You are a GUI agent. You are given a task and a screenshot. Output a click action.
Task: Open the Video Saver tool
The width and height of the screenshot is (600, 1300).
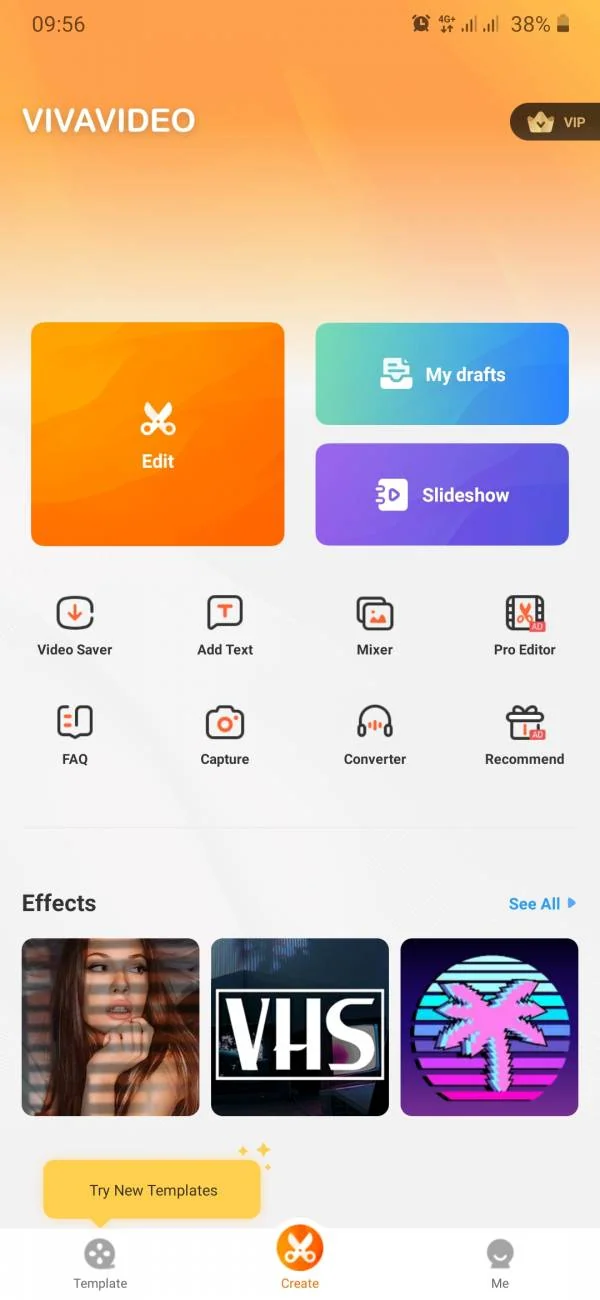[75, 626]
